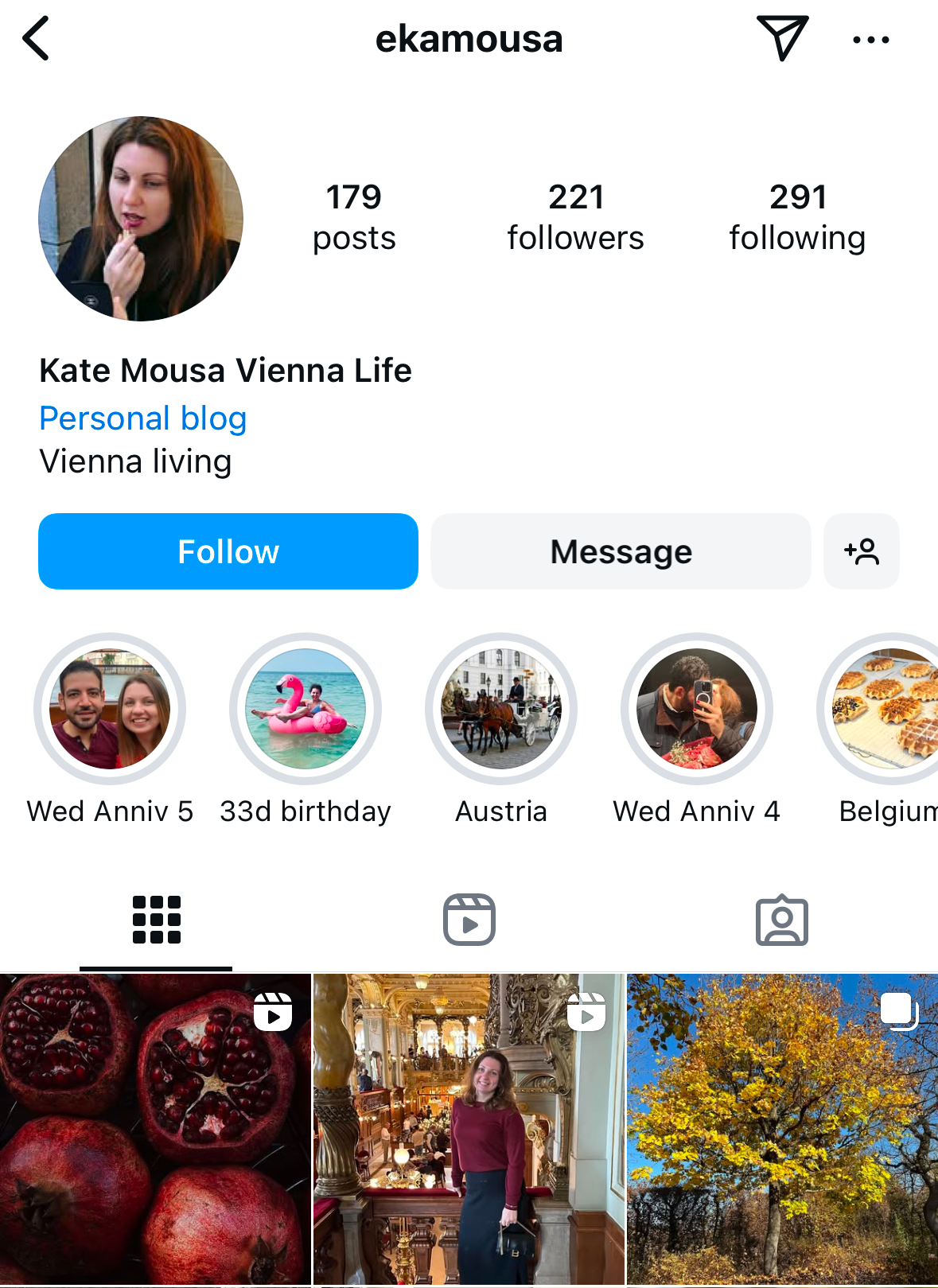This screenshot has height=1288, width=938.
Task: Switch to the Reels tab
Action: tap(469, 920)
